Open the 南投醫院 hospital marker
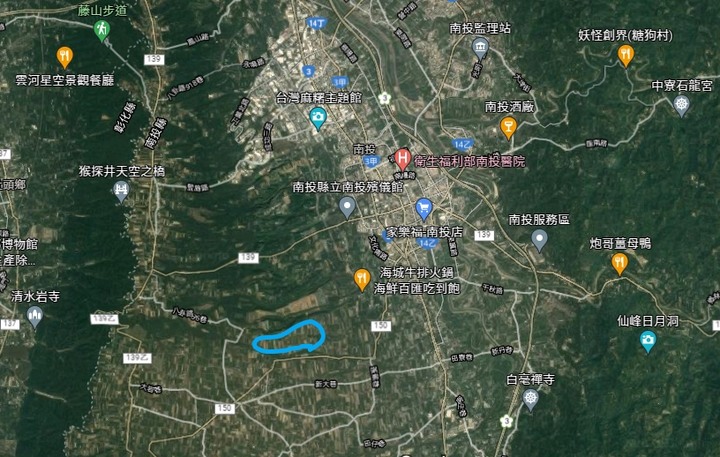Image resolution: width=720 pixels, height=457 pixels. click(402, 157)
